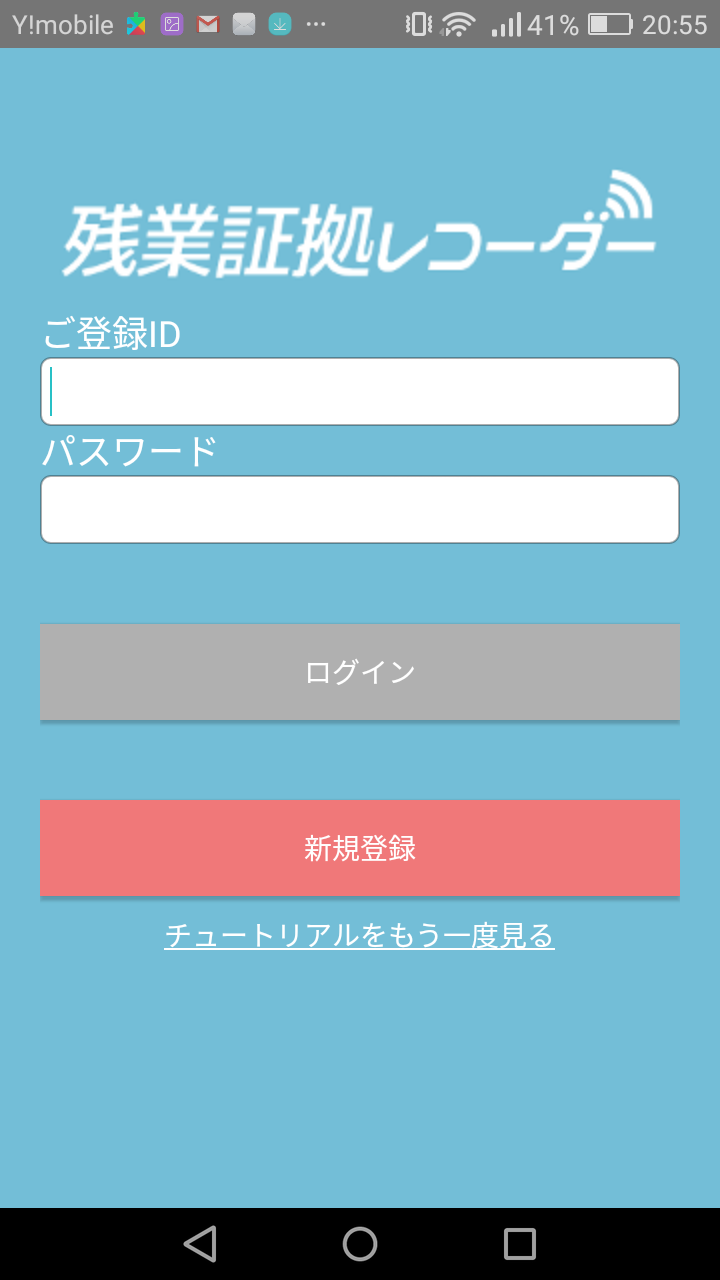Focus the ご登録ID input field
The height and width of the screenshot is (1280, 720).
pos(360,391)
